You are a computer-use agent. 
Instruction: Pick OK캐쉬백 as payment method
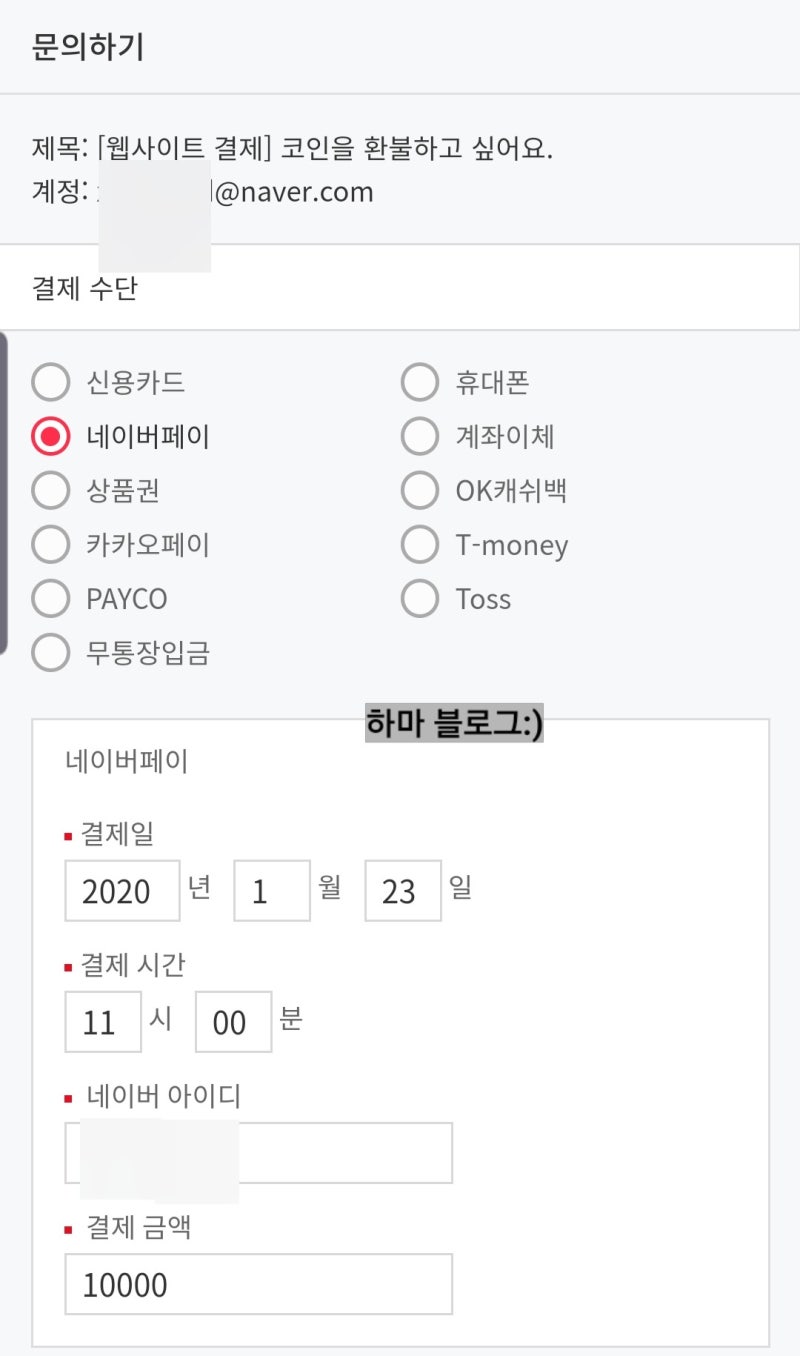click(420, 490)
